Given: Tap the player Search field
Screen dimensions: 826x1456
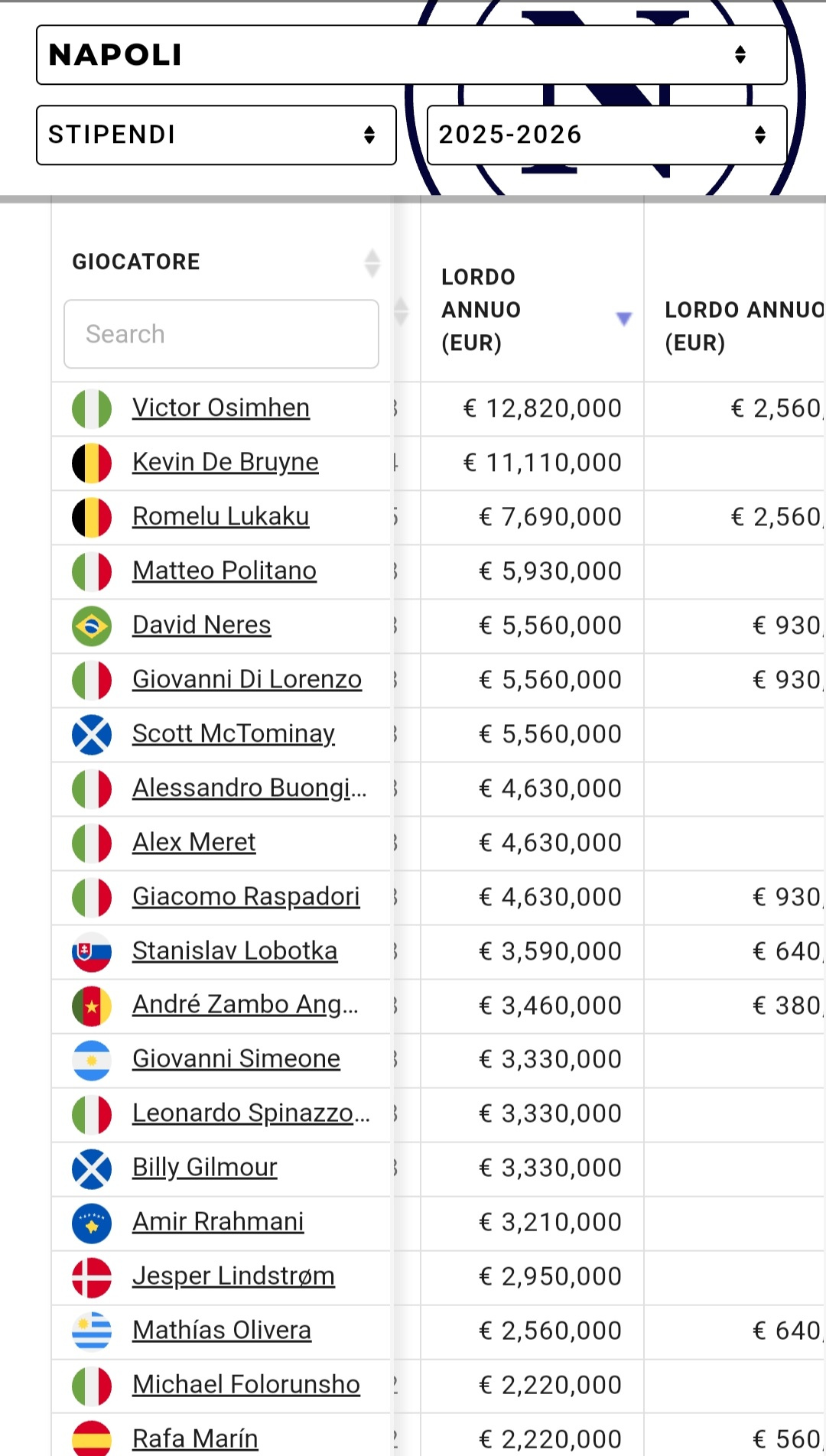Looking at the screenshot, I should click(x=222, y=334).
